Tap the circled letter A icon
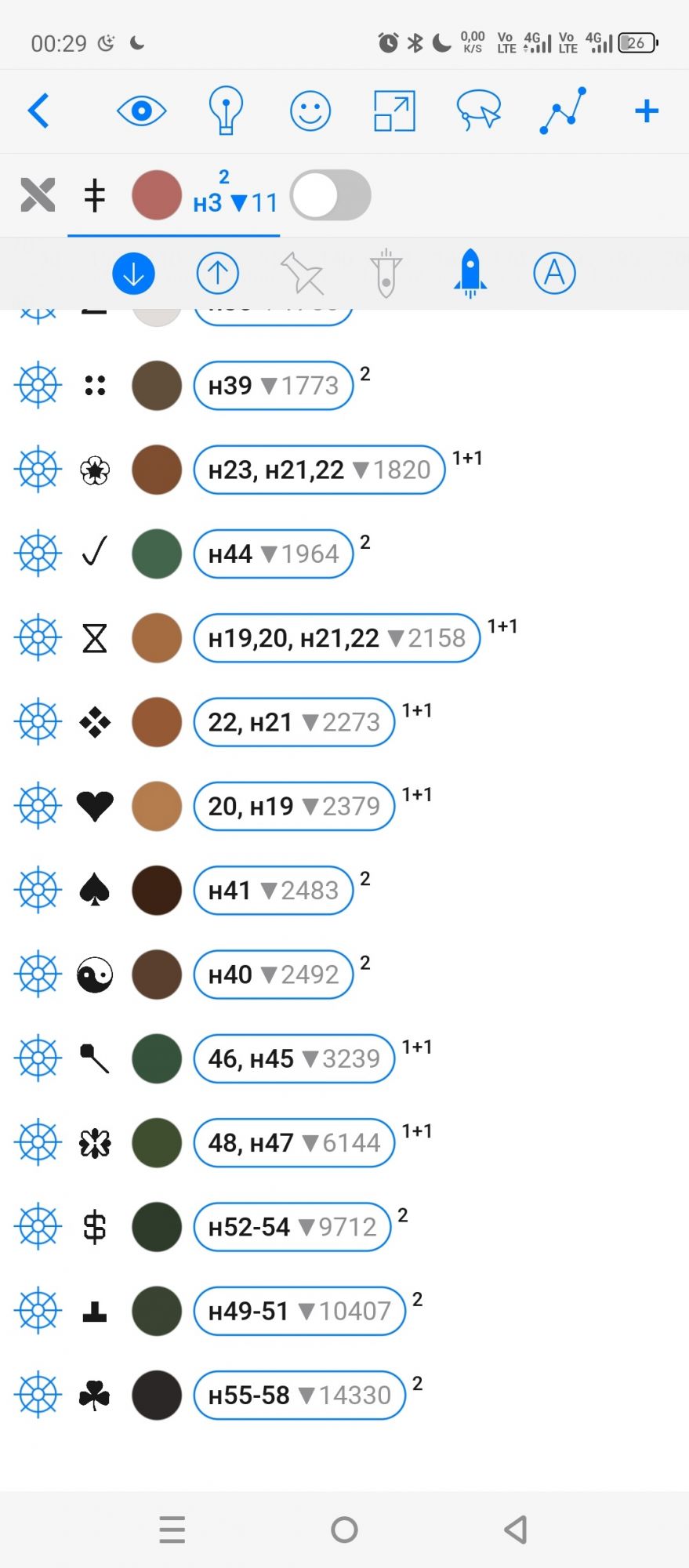The width and height of the screenshot is (689, 1568). tap(554, 274)
